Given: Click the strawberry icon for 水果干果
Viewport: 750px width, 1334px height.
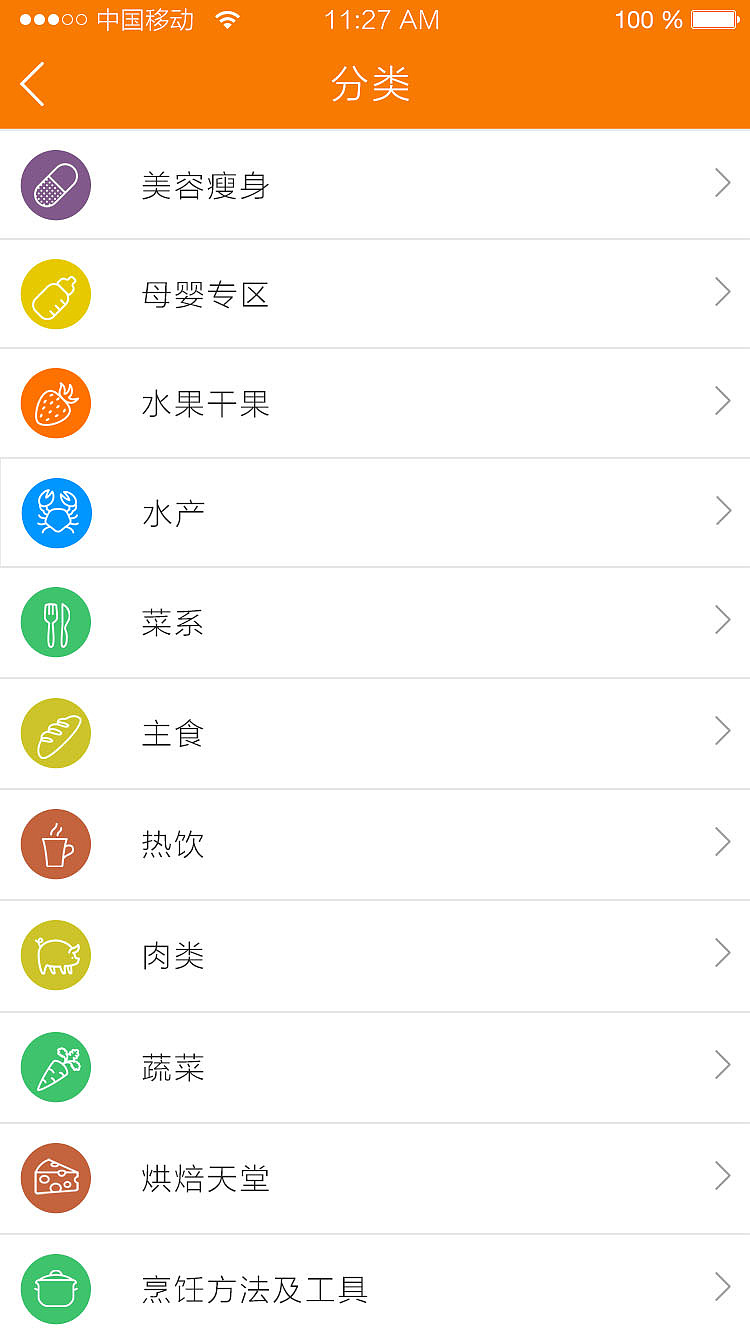Looking at the screenshot, I should (x=55, y=403).
